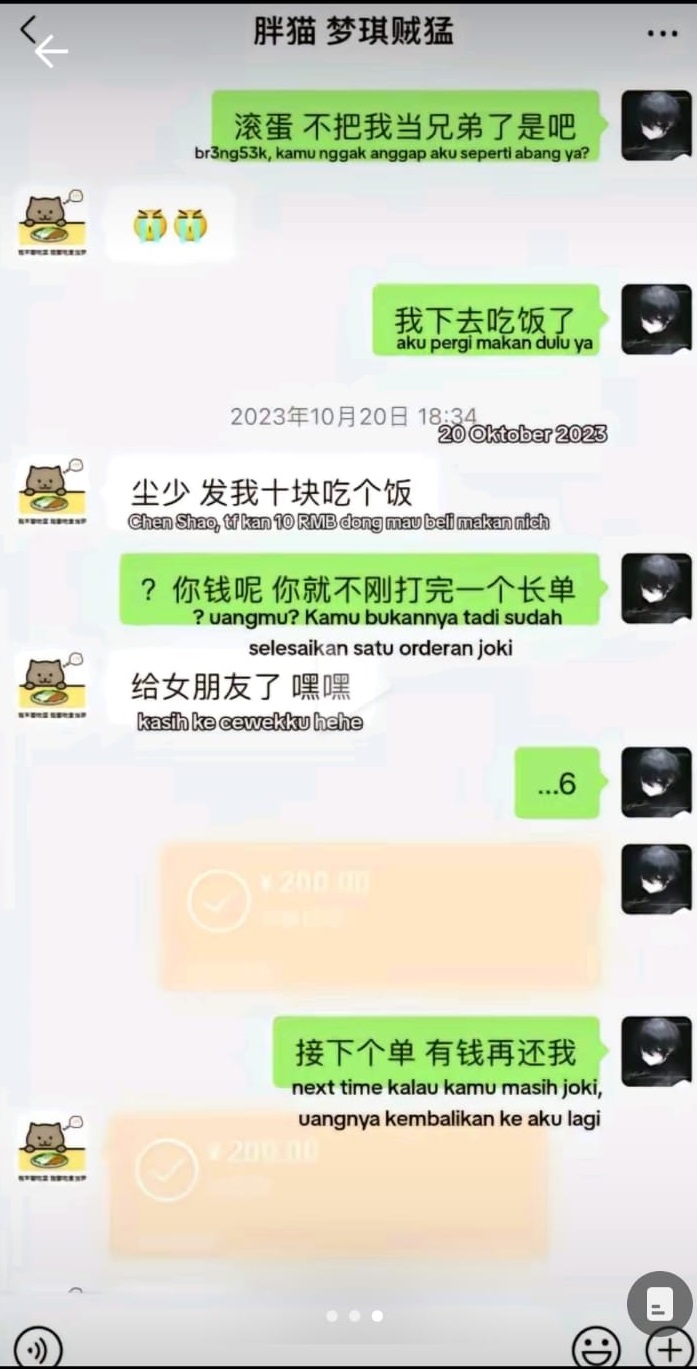The width and height of the screenshot is (697, 1369).
Task: Go back using the white arrow
Action: (51, 53)
